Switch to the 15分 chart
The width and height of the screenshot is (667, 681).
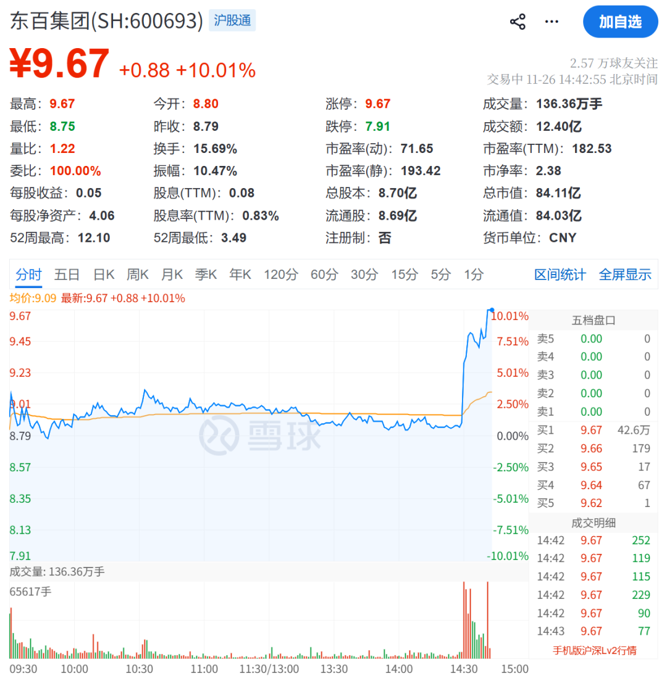(404, 274)
